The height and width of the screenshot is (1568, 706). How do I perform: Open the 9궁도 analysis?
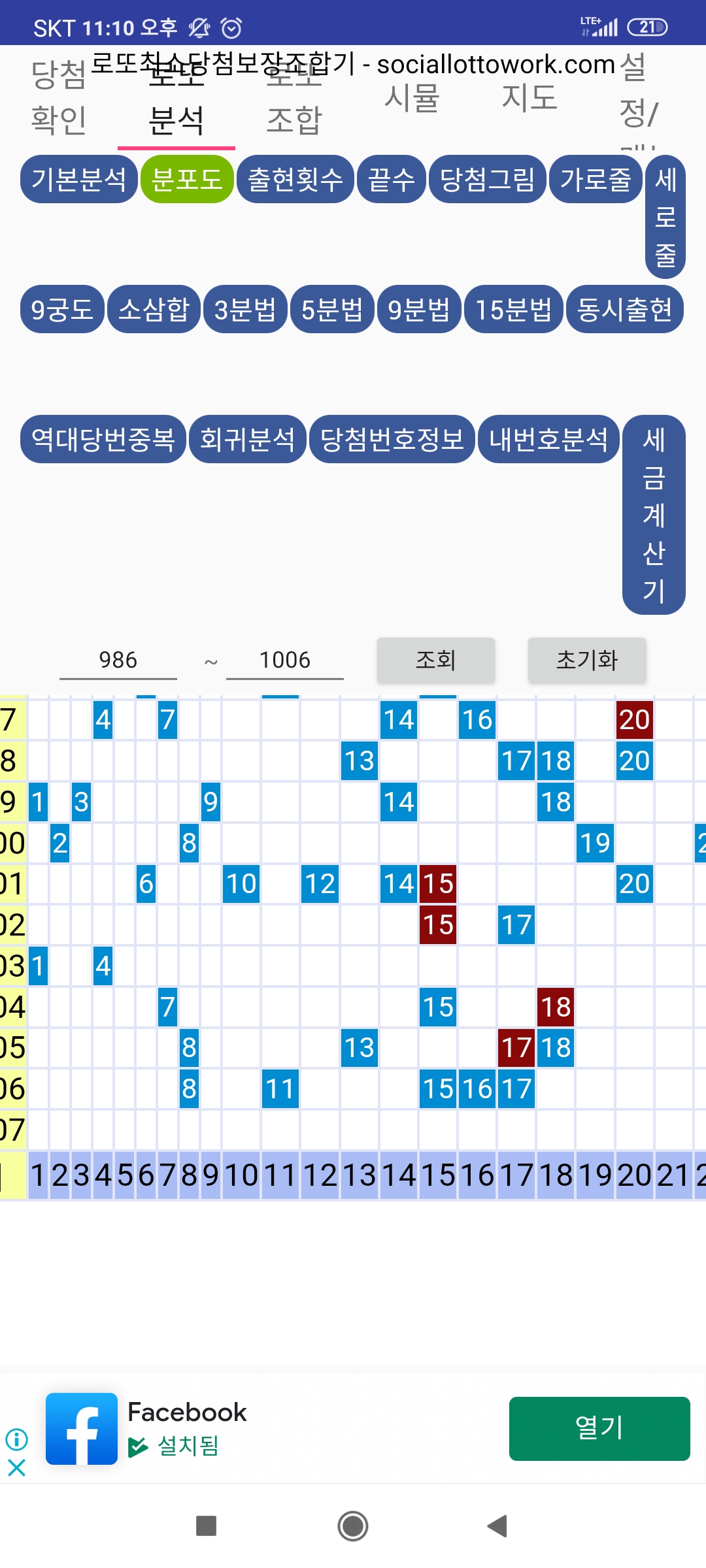62,309
